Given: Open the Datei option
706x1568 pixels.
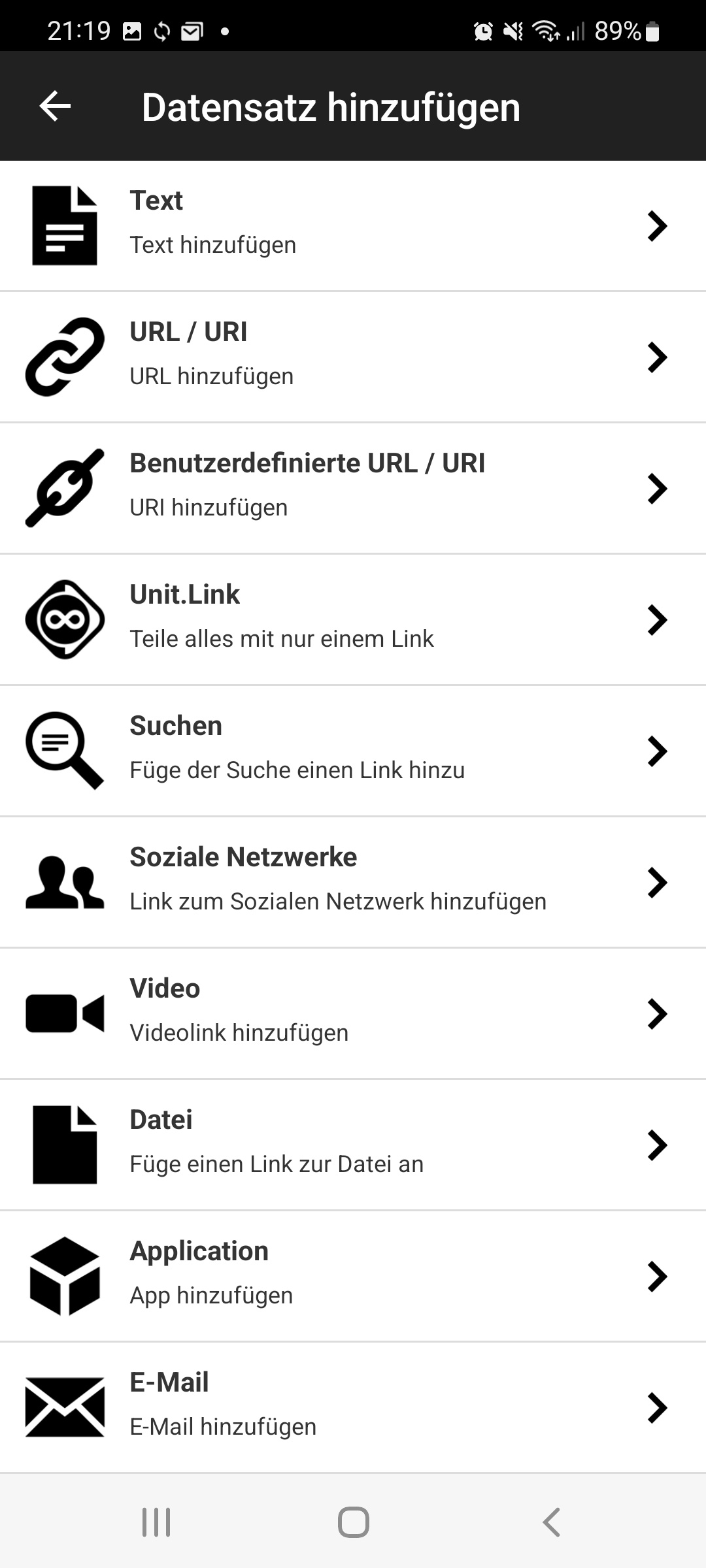Looking at the screenshot, I should click(353, 1145).
